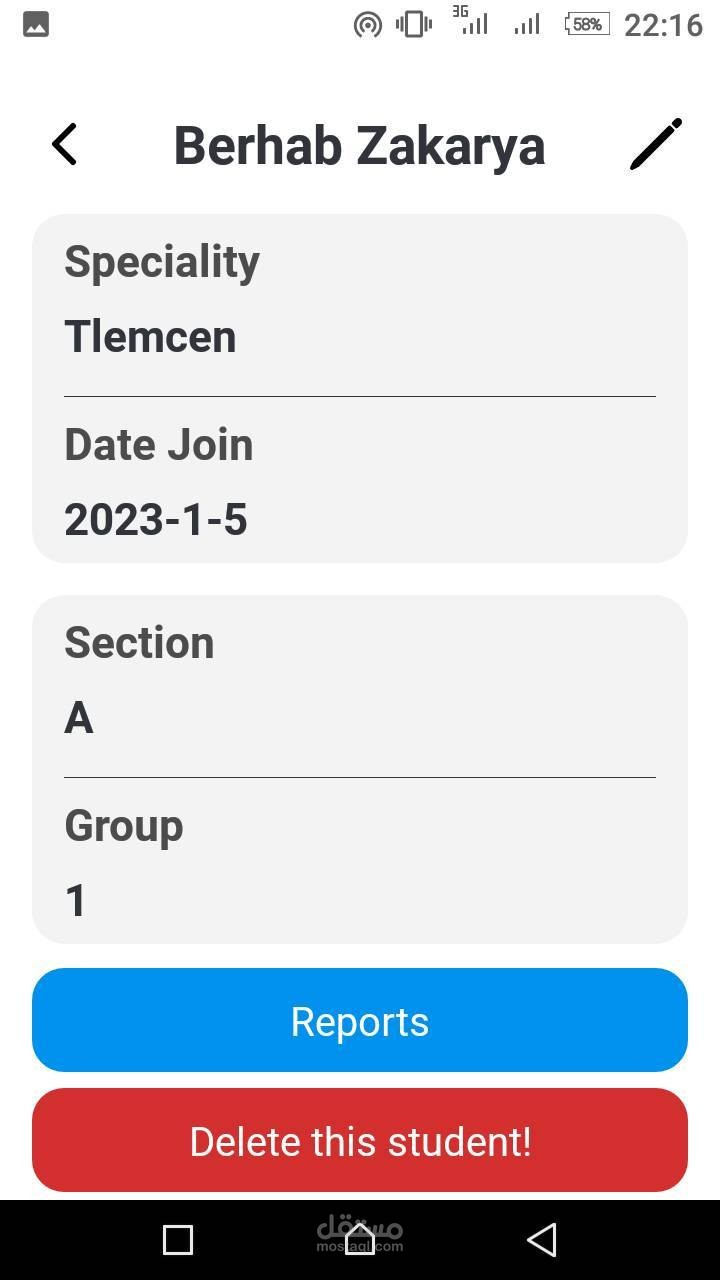Screen dimensions: 720x1280
Task: Go to the system home screen
Action: (x=360, y=1240)
